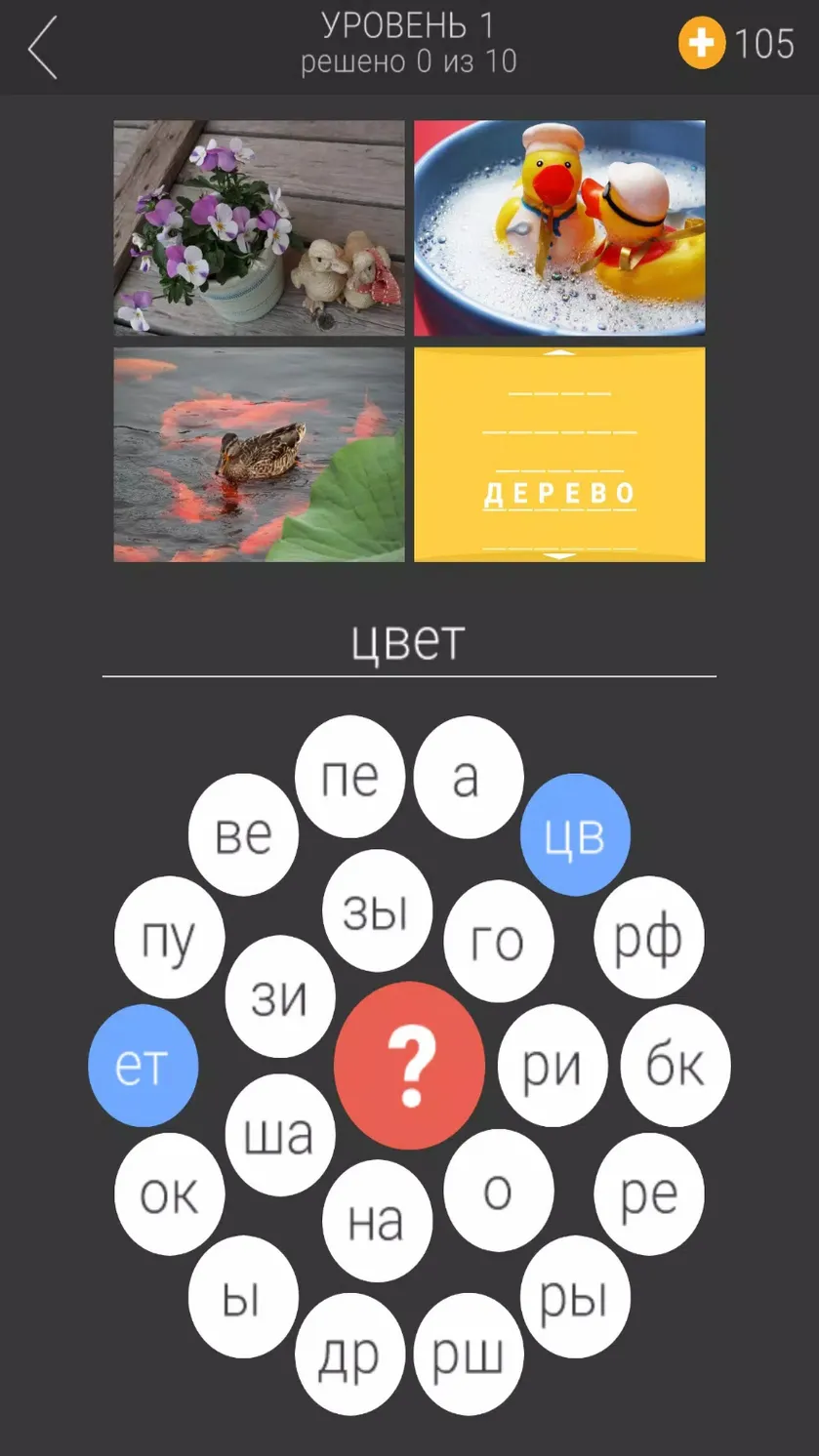
Task: Enlarge the flower pot picture
Action: tap(259, 228)
